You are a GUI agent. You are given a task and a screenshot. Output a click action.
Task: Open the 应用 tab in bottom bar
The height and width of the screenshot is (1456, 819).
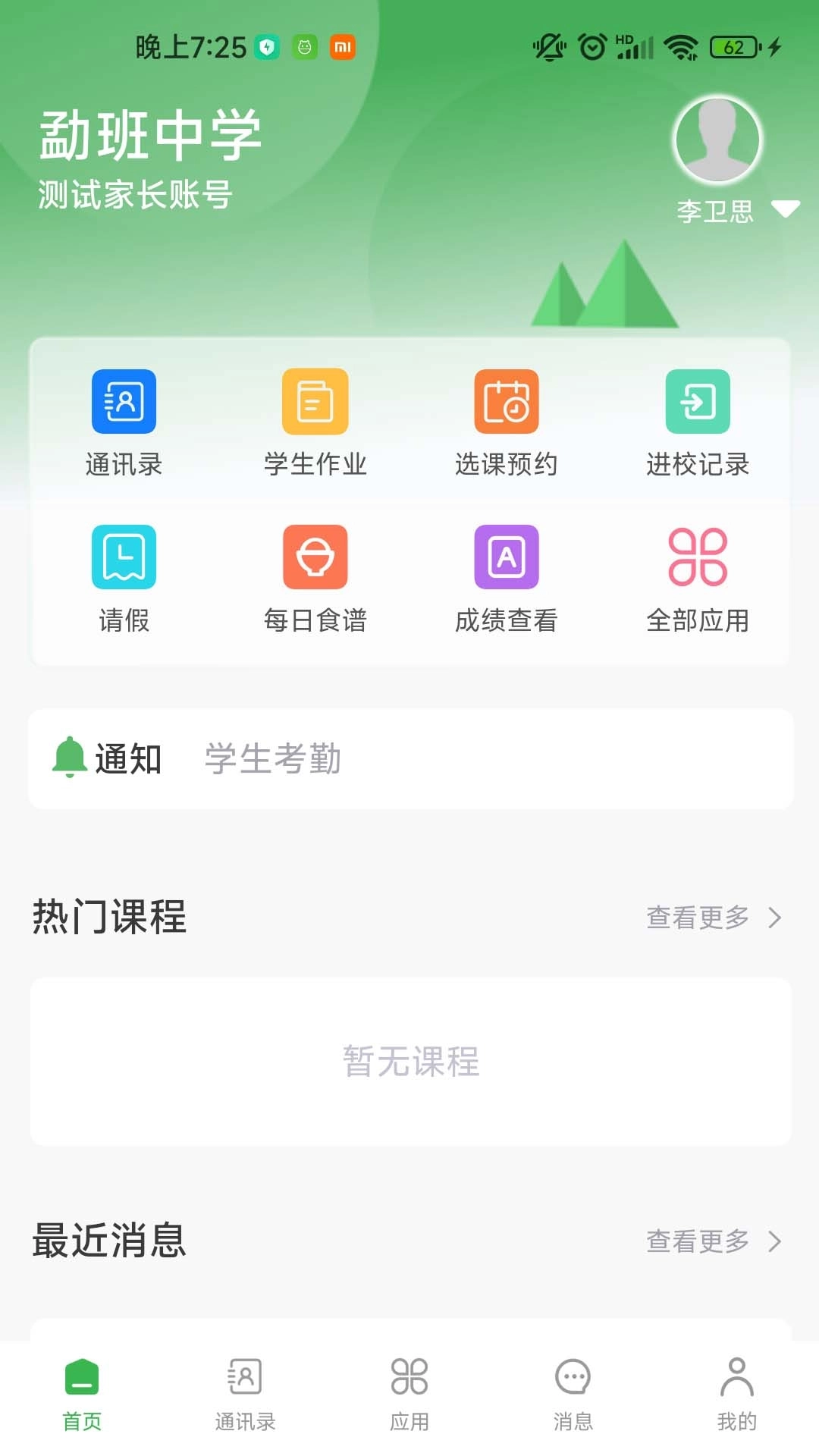coord(409,1395)
